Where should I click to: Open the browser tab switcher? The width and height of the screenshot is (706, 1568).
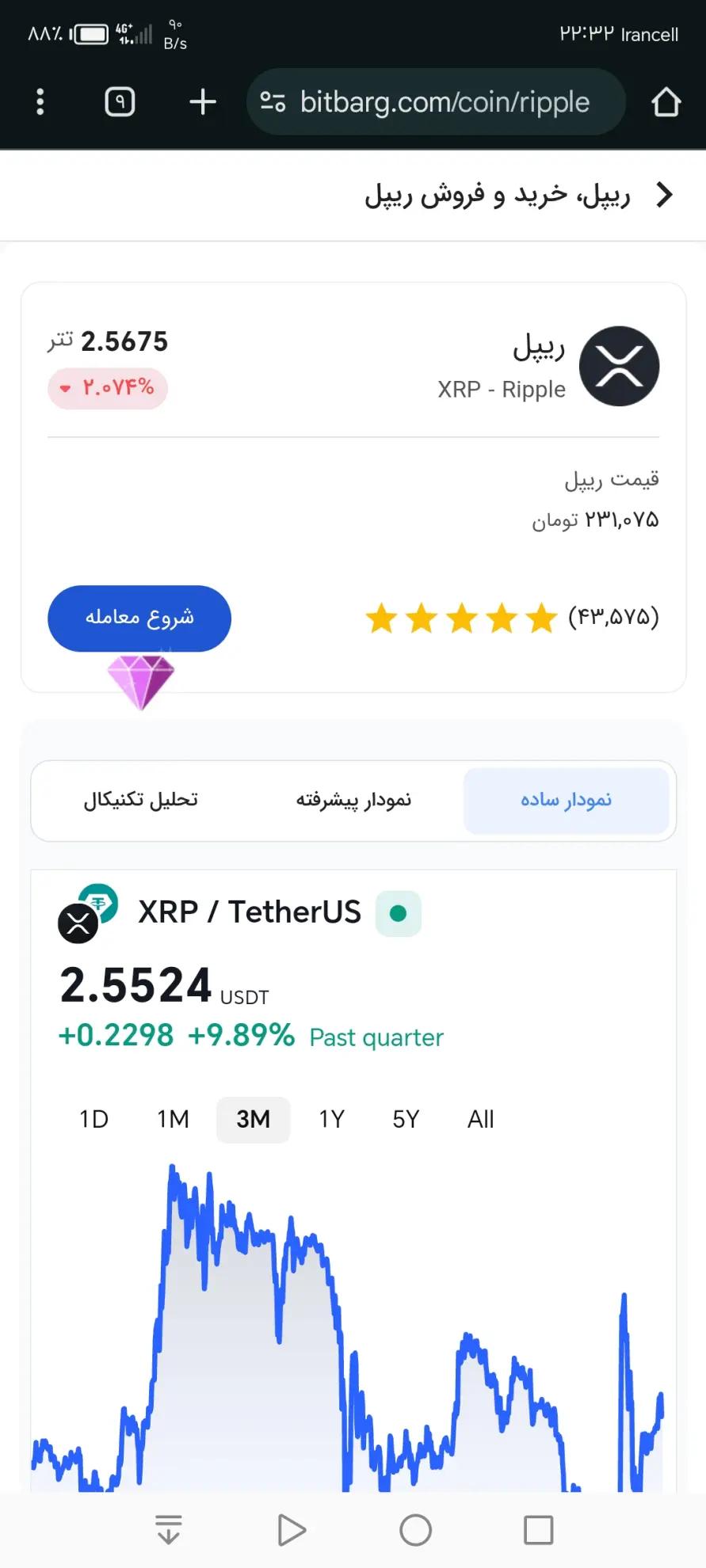[120, 101]
